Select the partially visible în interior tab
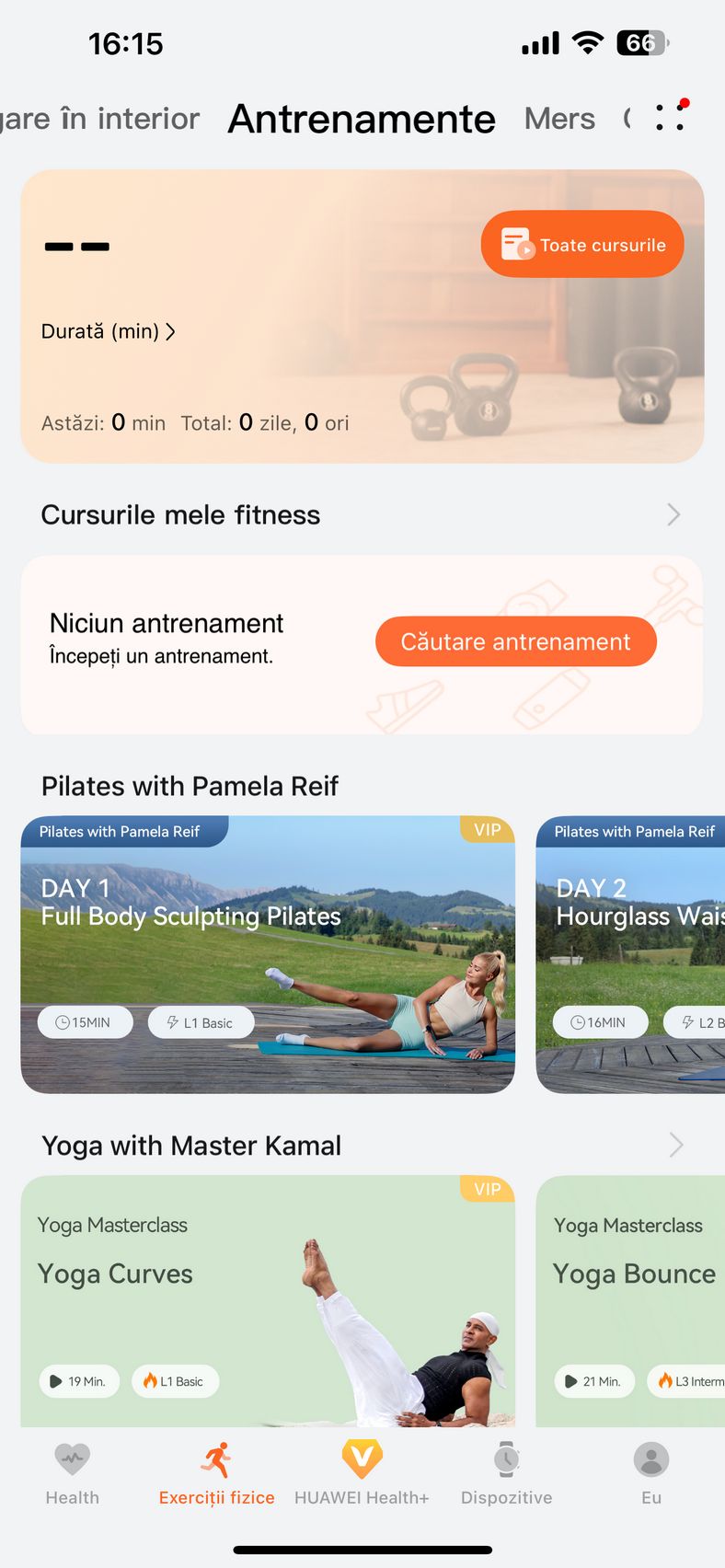This screenshot has width=725, height=1568. [x=99, y=119]
